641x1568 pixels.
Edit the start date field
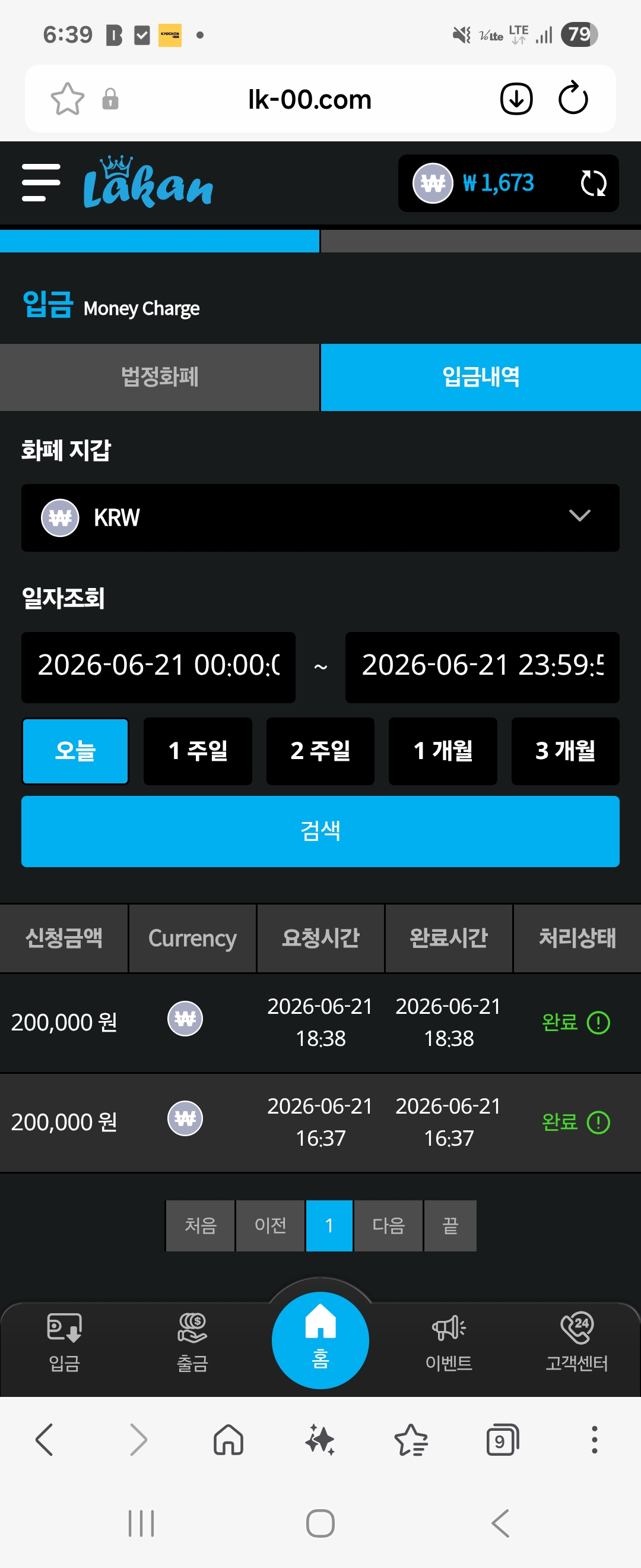pyautogui.click(x=158, y=667)
